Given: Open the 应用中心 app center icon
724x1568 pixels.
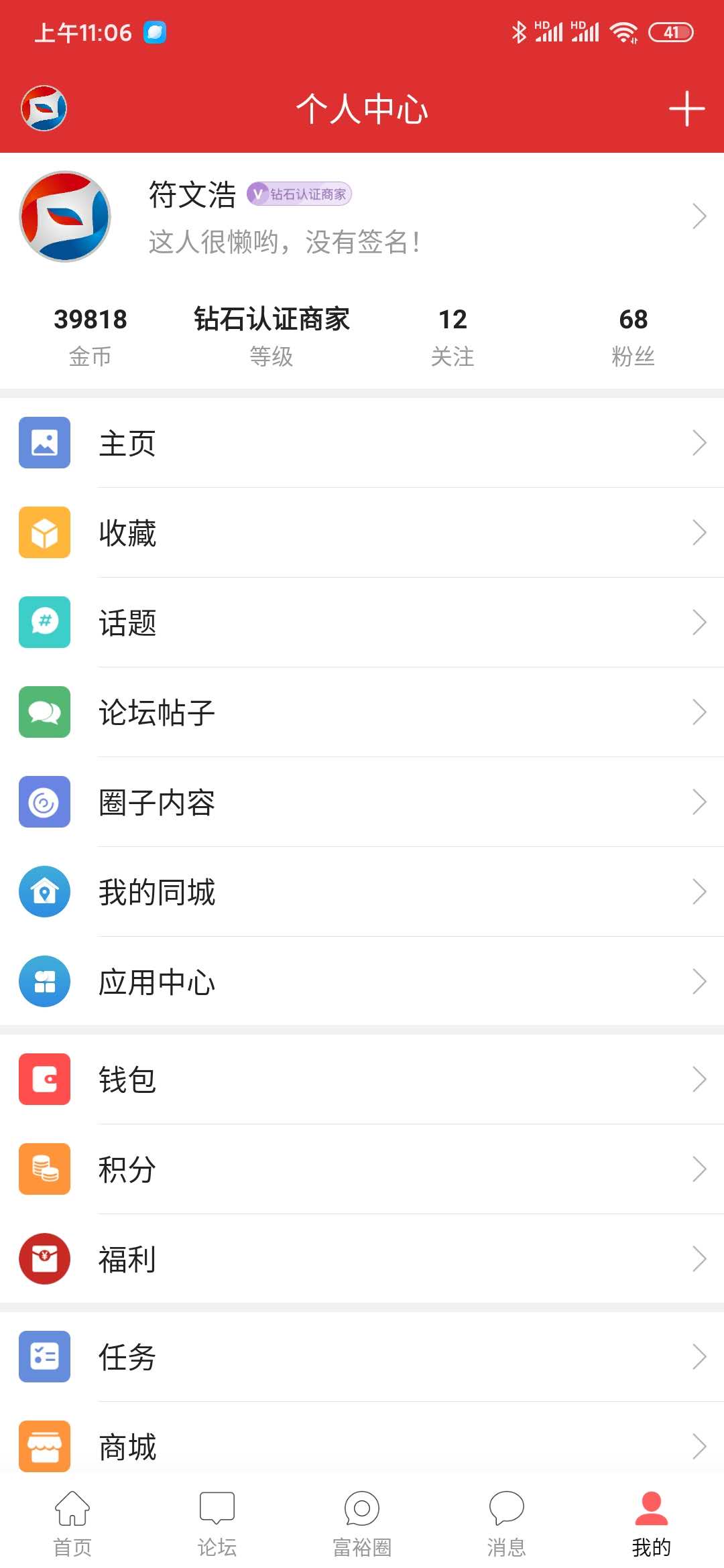Looking at the screenshot, I should coord(44,982).
